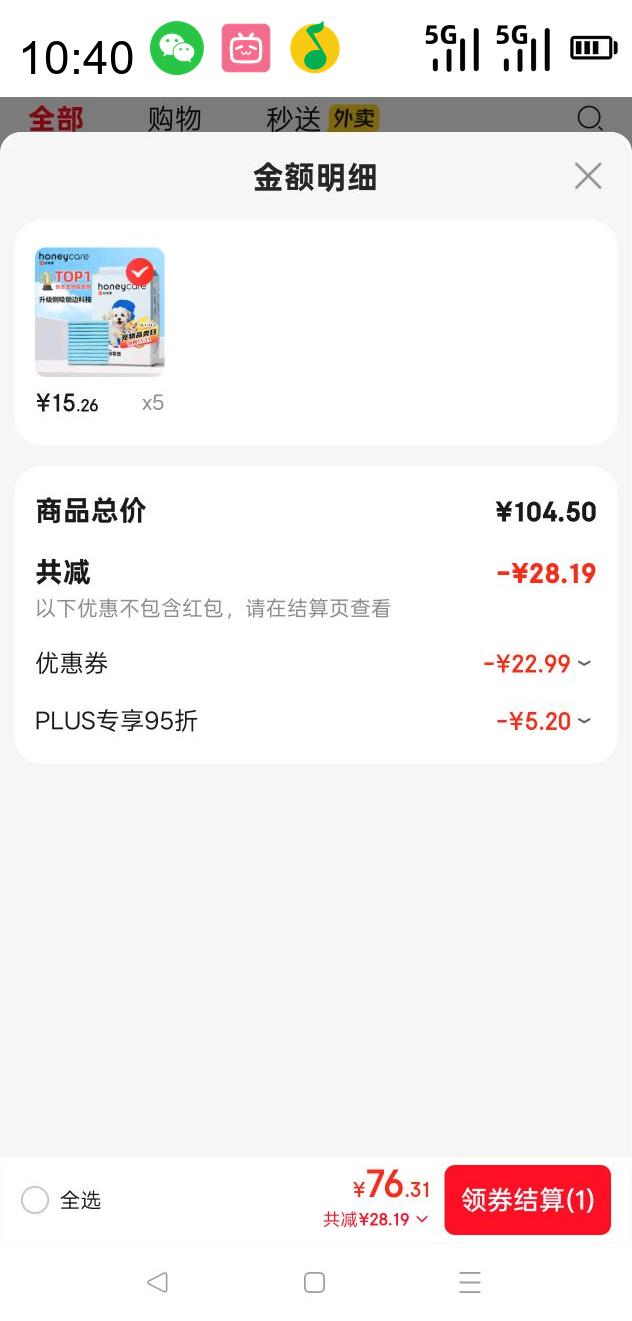Go back with the system back button

tap(157, 1282)
